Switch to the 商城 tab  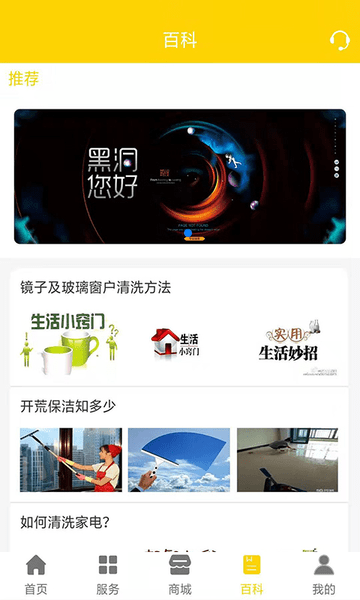[x=180, y=575]
